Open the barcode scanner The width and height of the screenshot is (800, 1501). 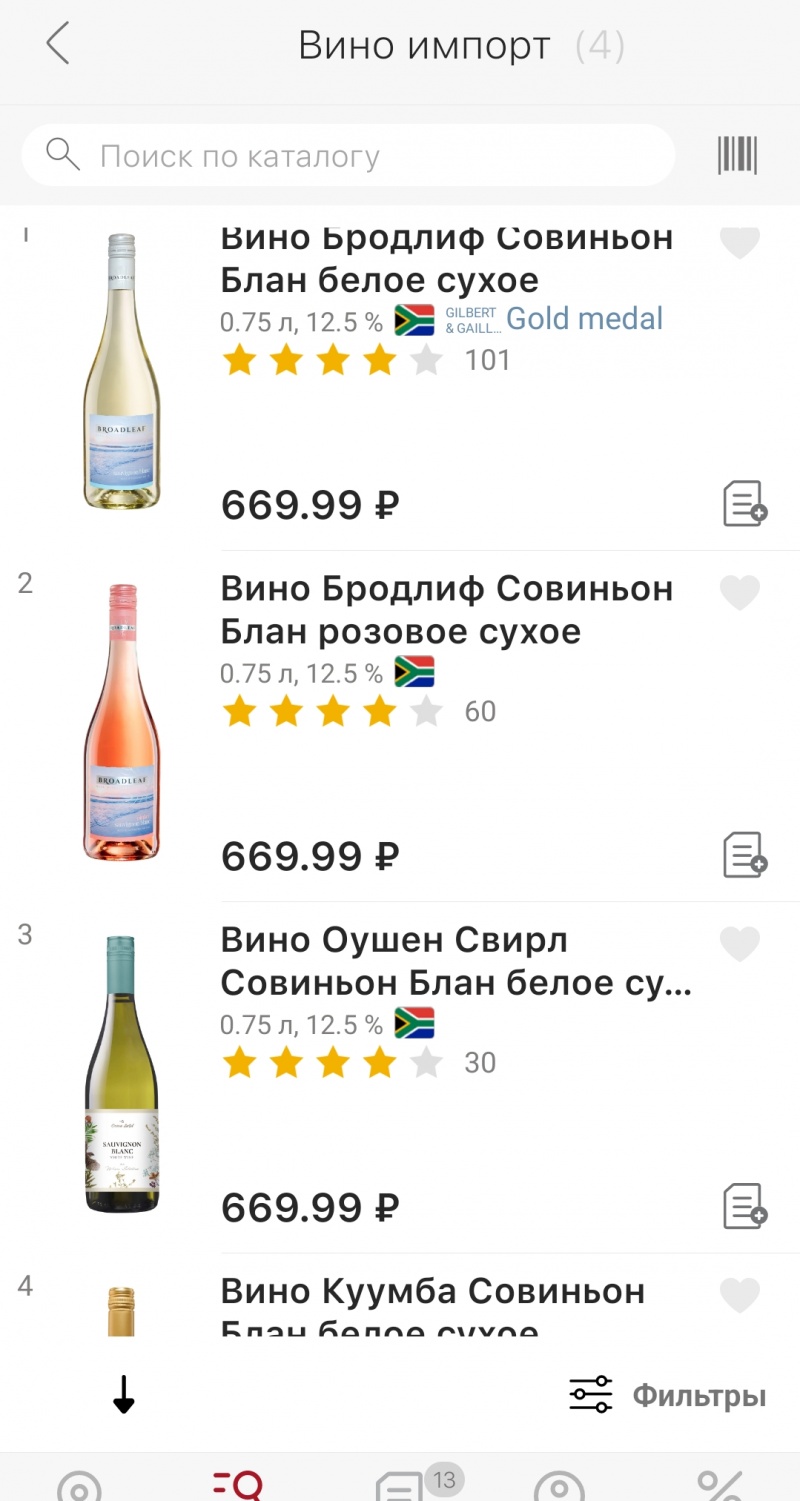click(737, 156)
